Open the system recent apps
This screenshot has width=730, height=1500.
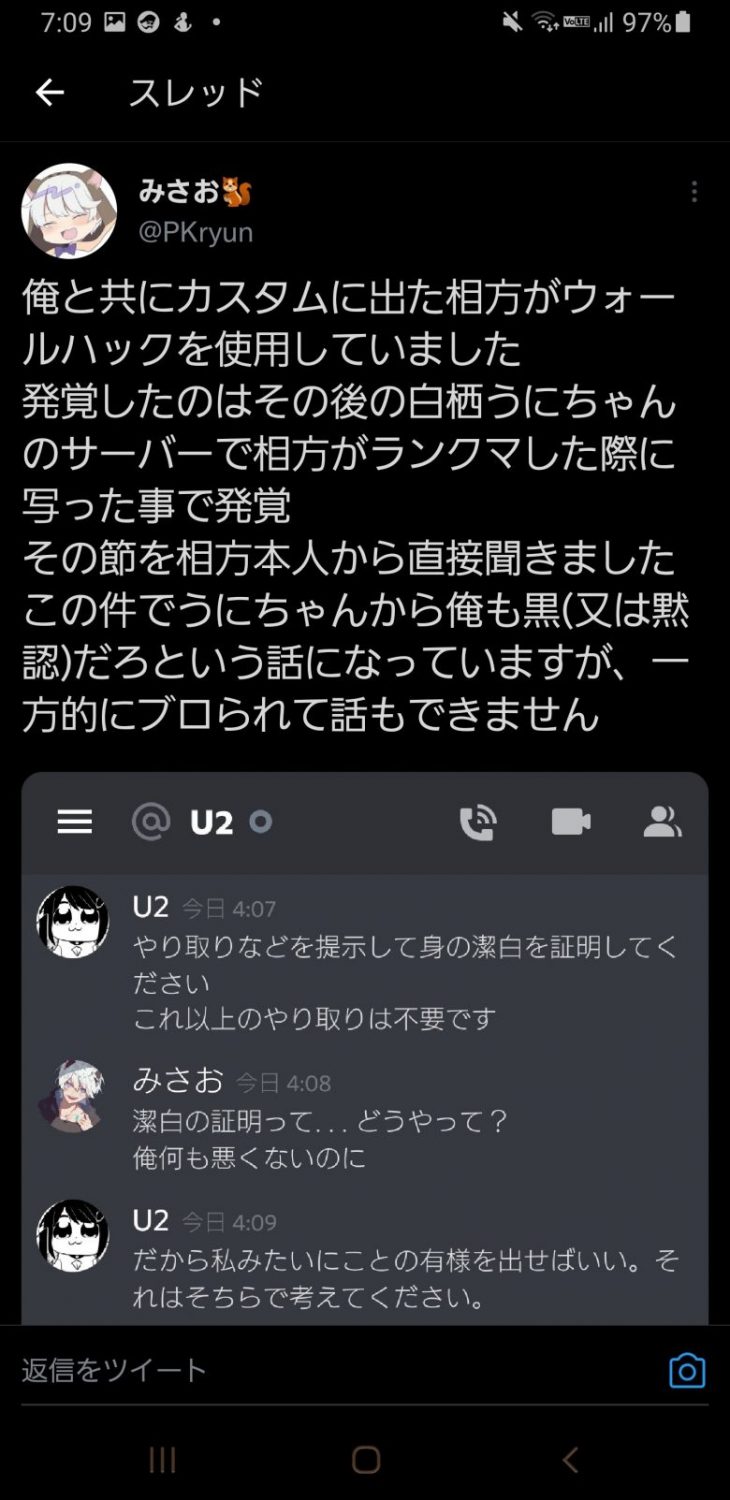click(162, 1460)
